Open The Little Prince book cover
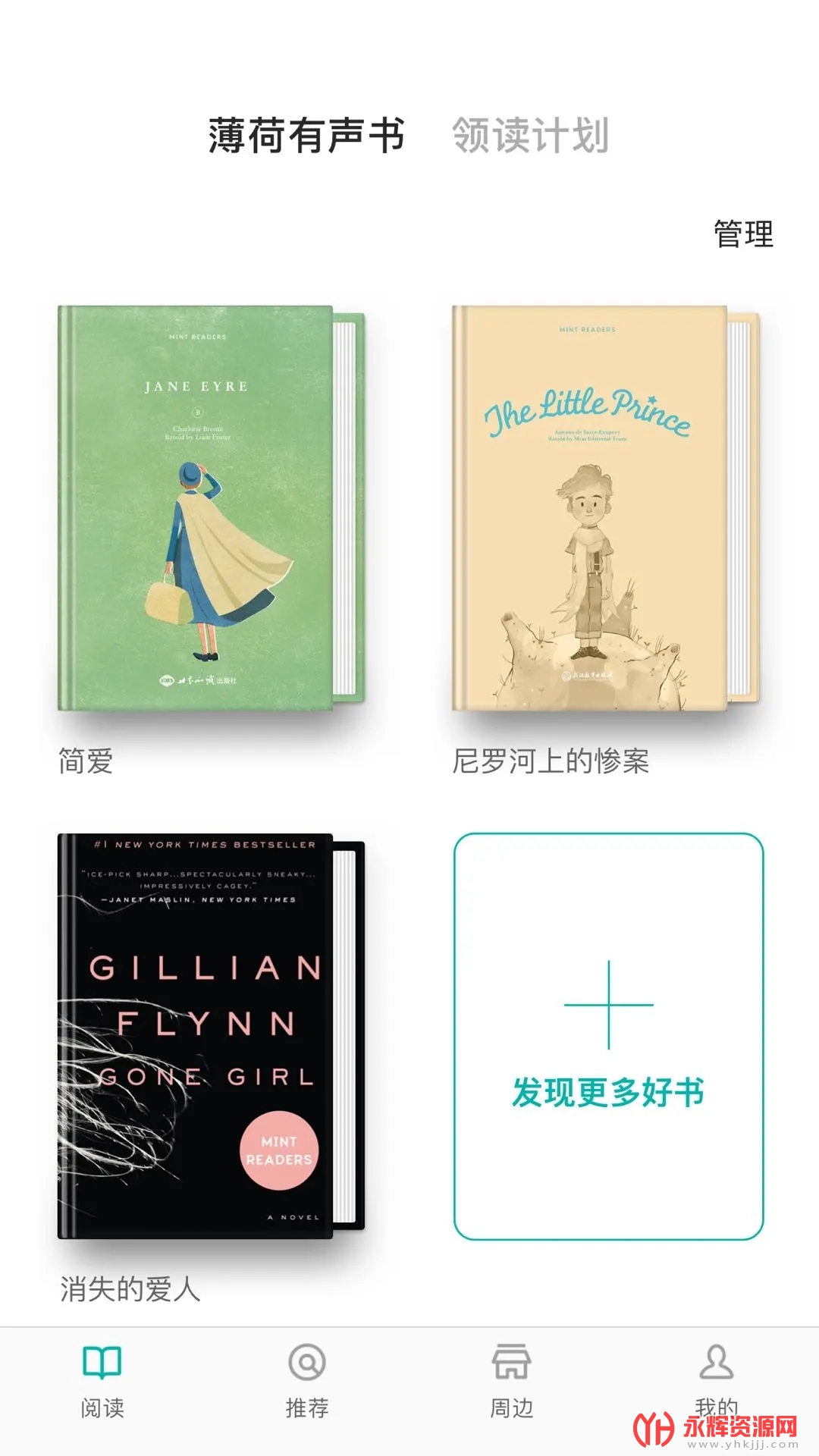Image resolution: width=819 pixels, height=1456 pixels. pos(606,508)
